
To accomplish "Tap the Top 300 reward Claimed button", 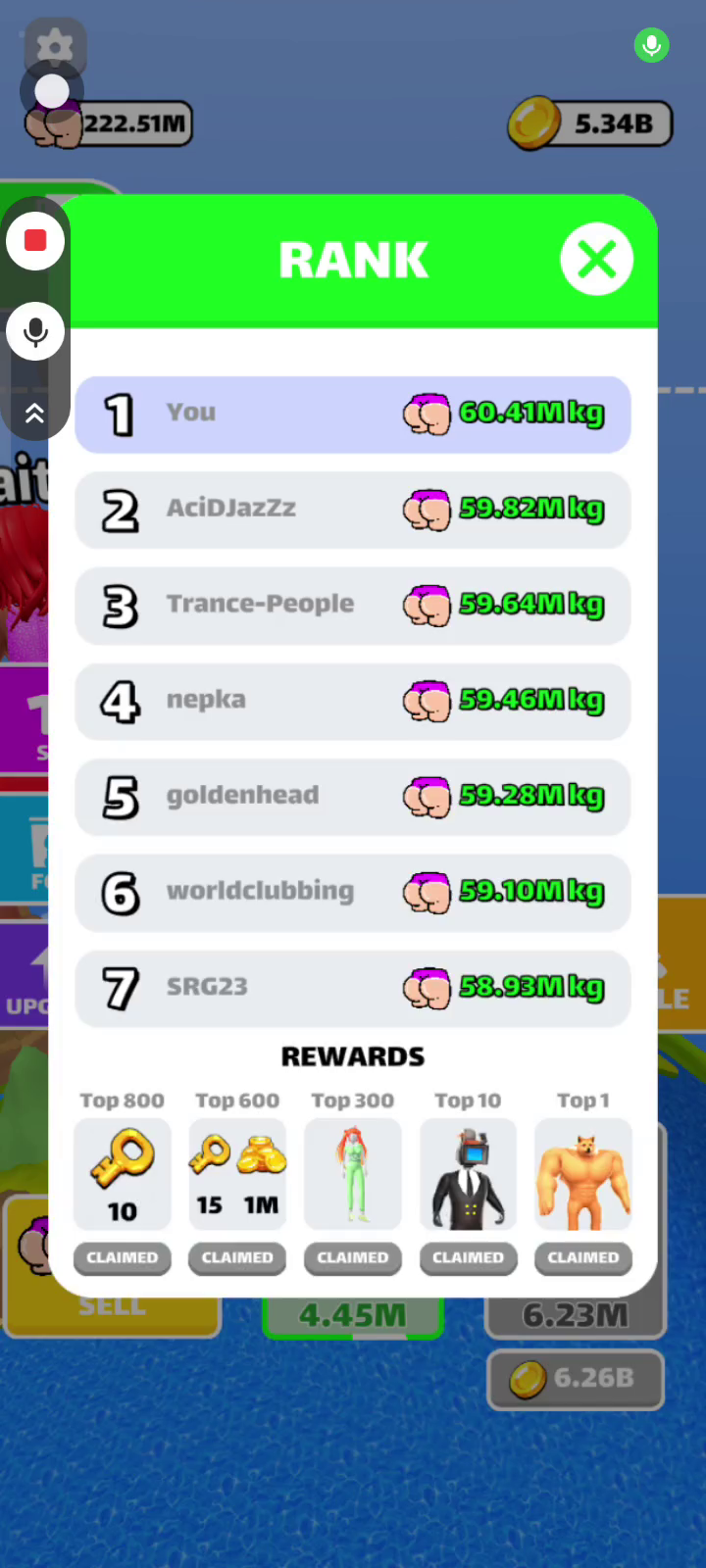I will pos(353,1257).
